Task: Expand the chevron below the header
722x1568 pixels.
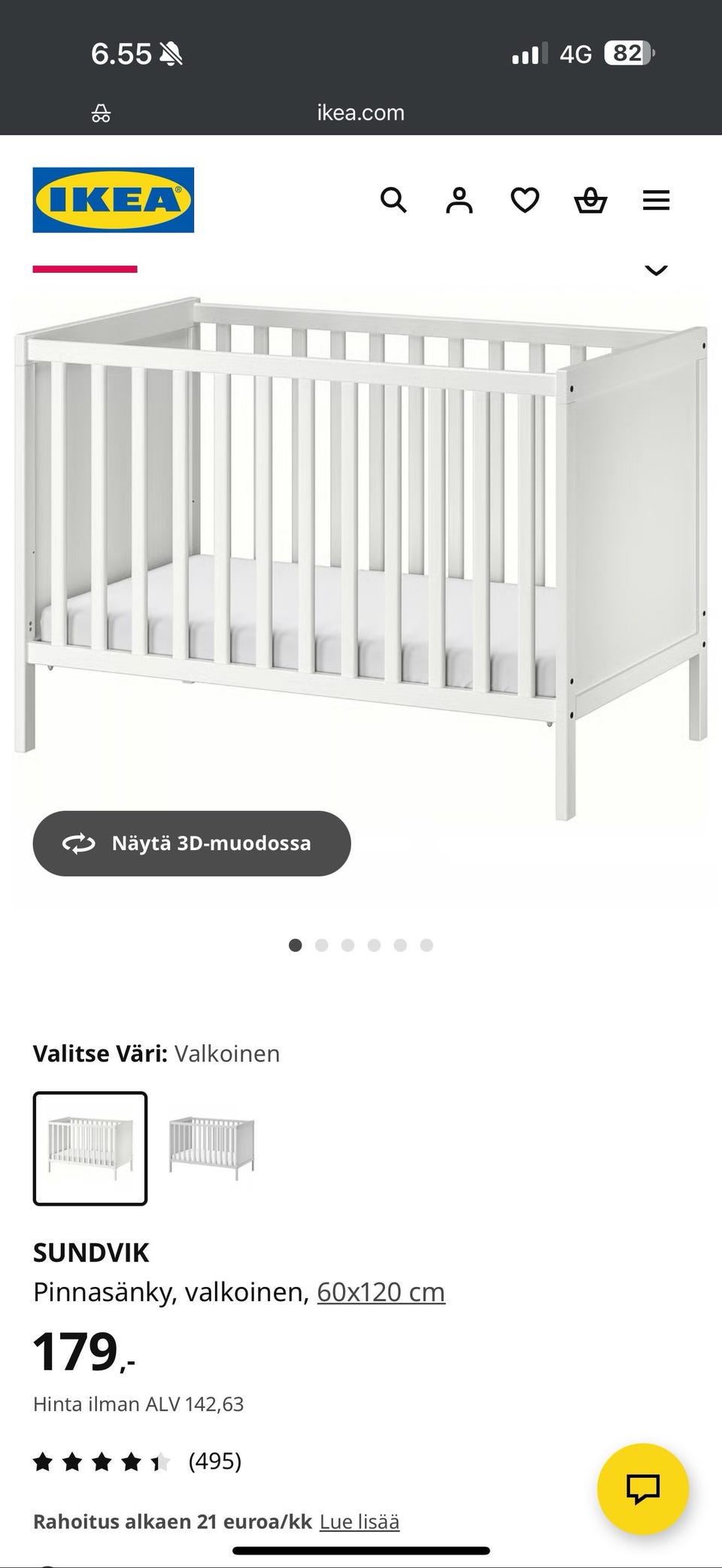Action: point(656,270)
